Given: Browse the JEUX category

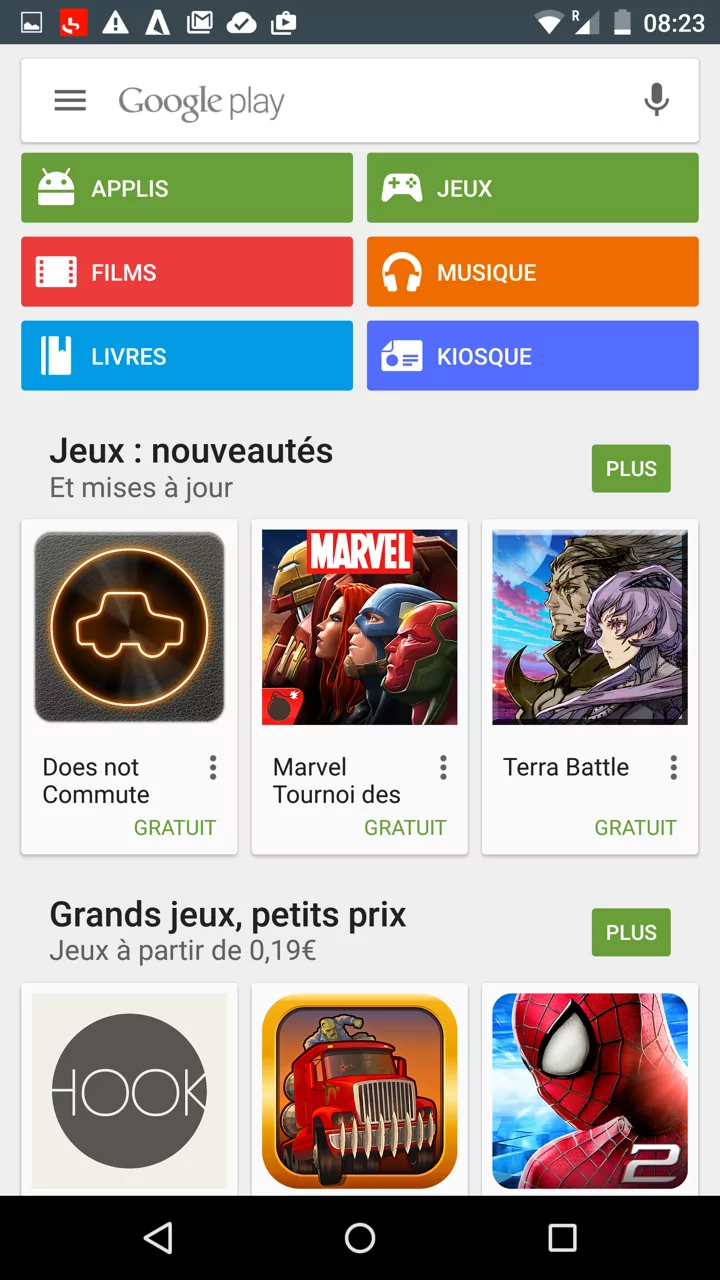Looking at the screenshot, I should [x=532, y=188].
